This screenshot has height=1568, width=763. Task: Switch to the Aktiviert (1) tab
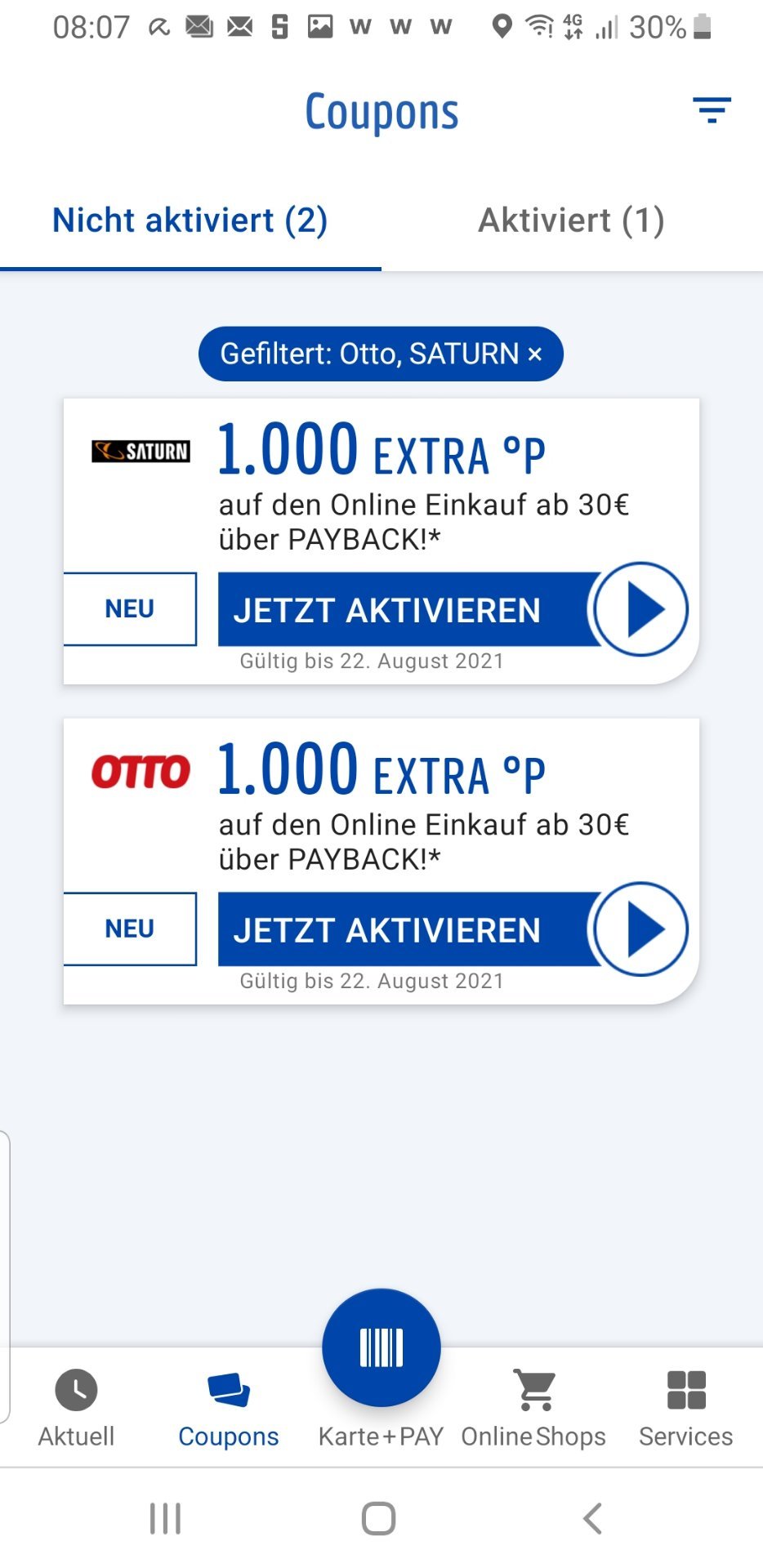[x=572, y=220]
